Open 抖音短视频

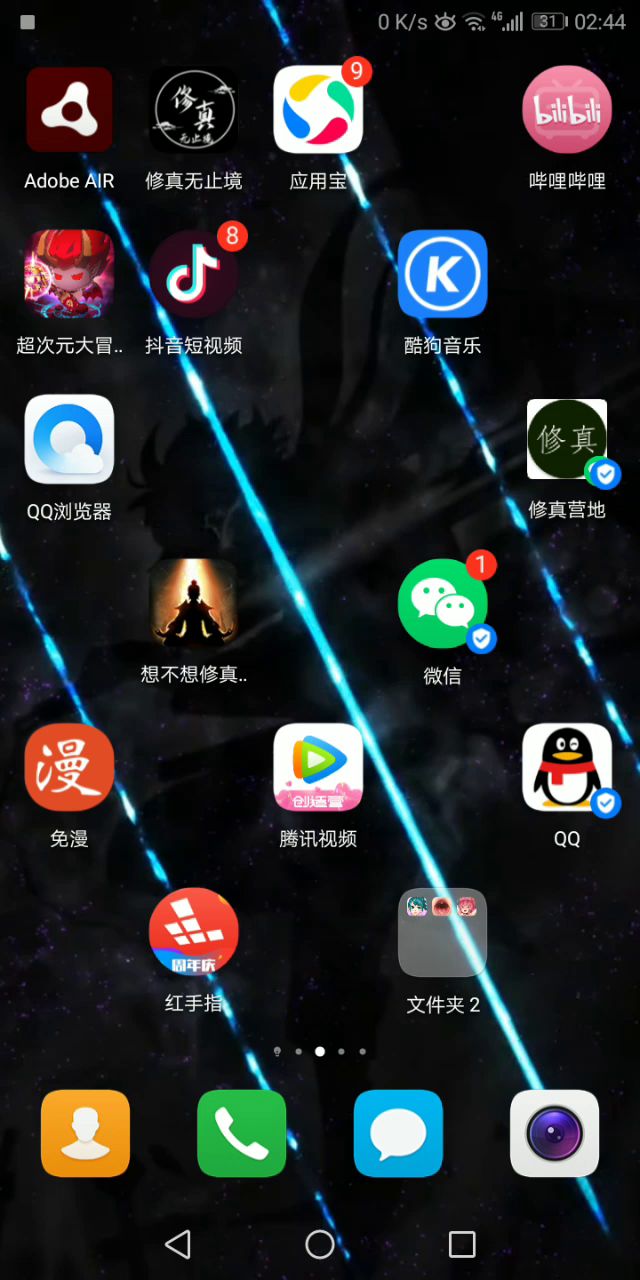(193, 274)
